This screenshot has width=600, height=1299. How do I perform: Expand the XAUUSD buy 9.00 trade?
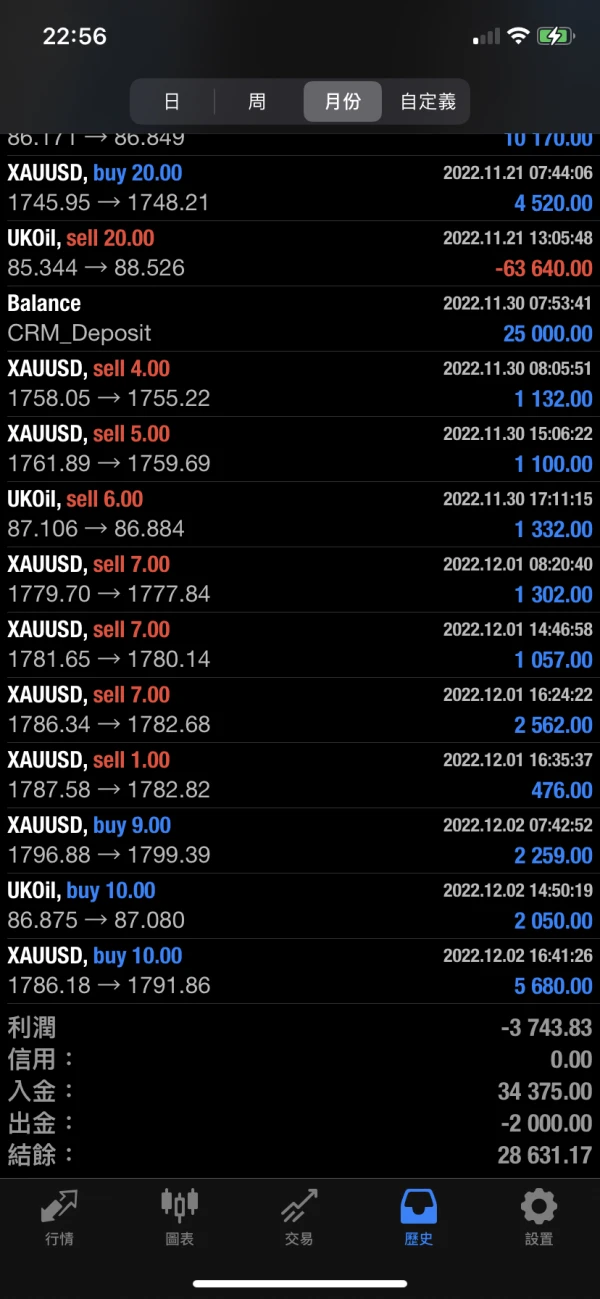click(x=300, y=840)
